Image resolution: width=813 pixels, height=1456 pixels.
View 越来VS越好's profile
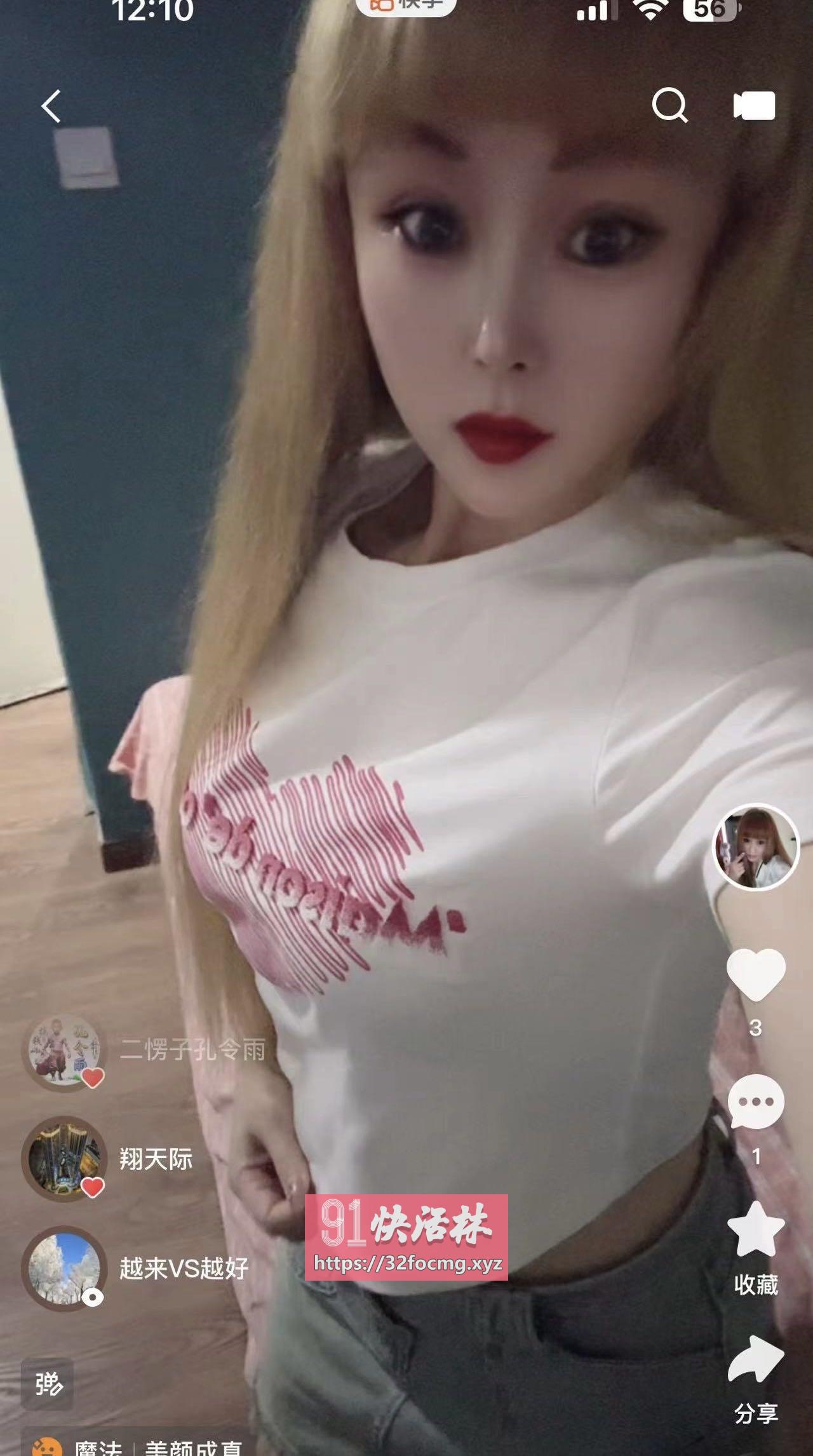[x=64, y=1268]
